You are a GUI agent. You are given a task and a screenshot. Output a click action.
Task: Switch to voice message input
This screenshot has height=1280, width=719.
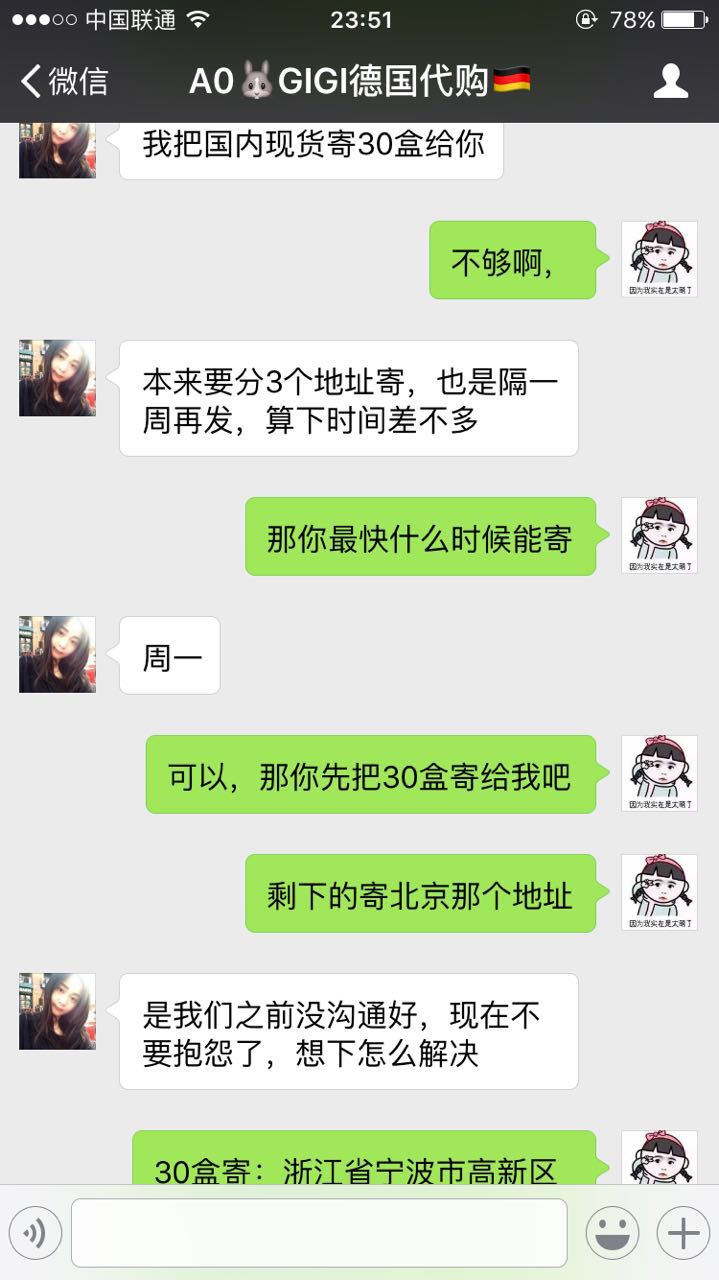pos(35,1233)
